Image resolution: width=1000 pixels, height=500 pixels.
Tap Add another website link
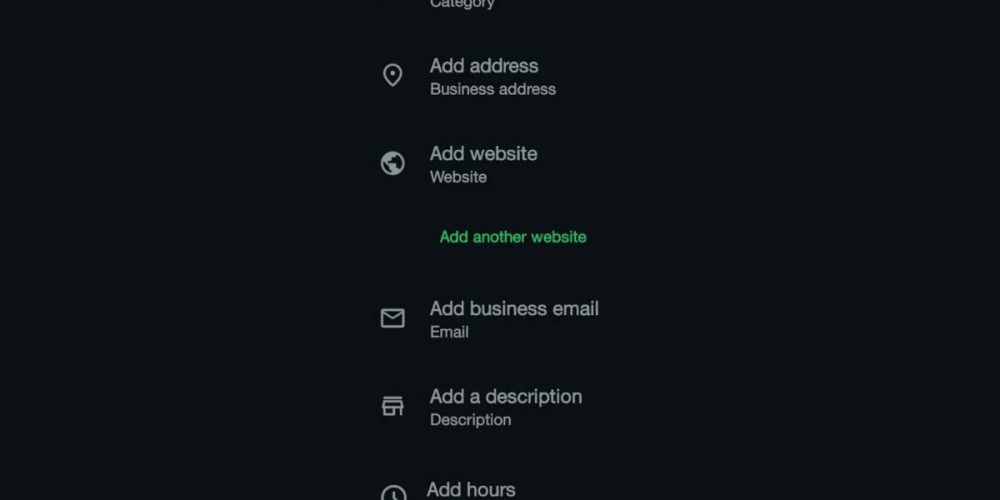pos(513,237)
